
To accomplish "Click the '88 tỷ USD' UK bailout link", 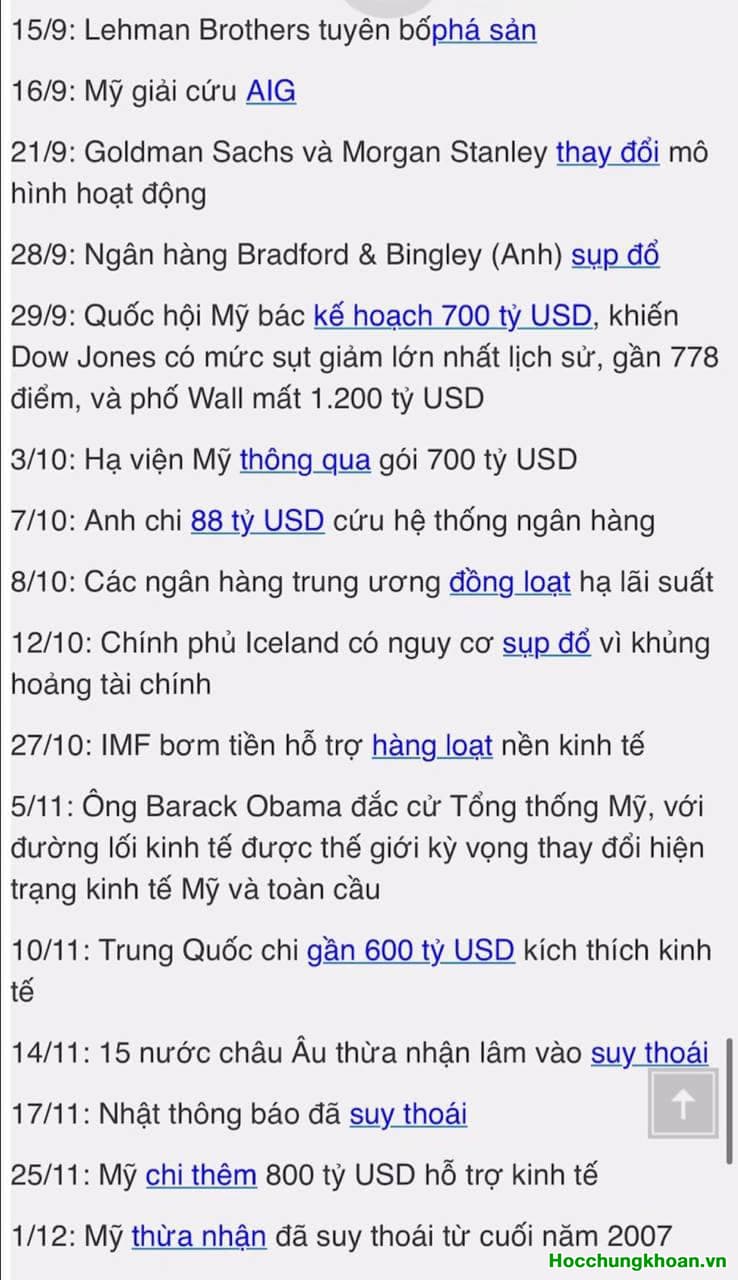I will [x=256, y=521].
